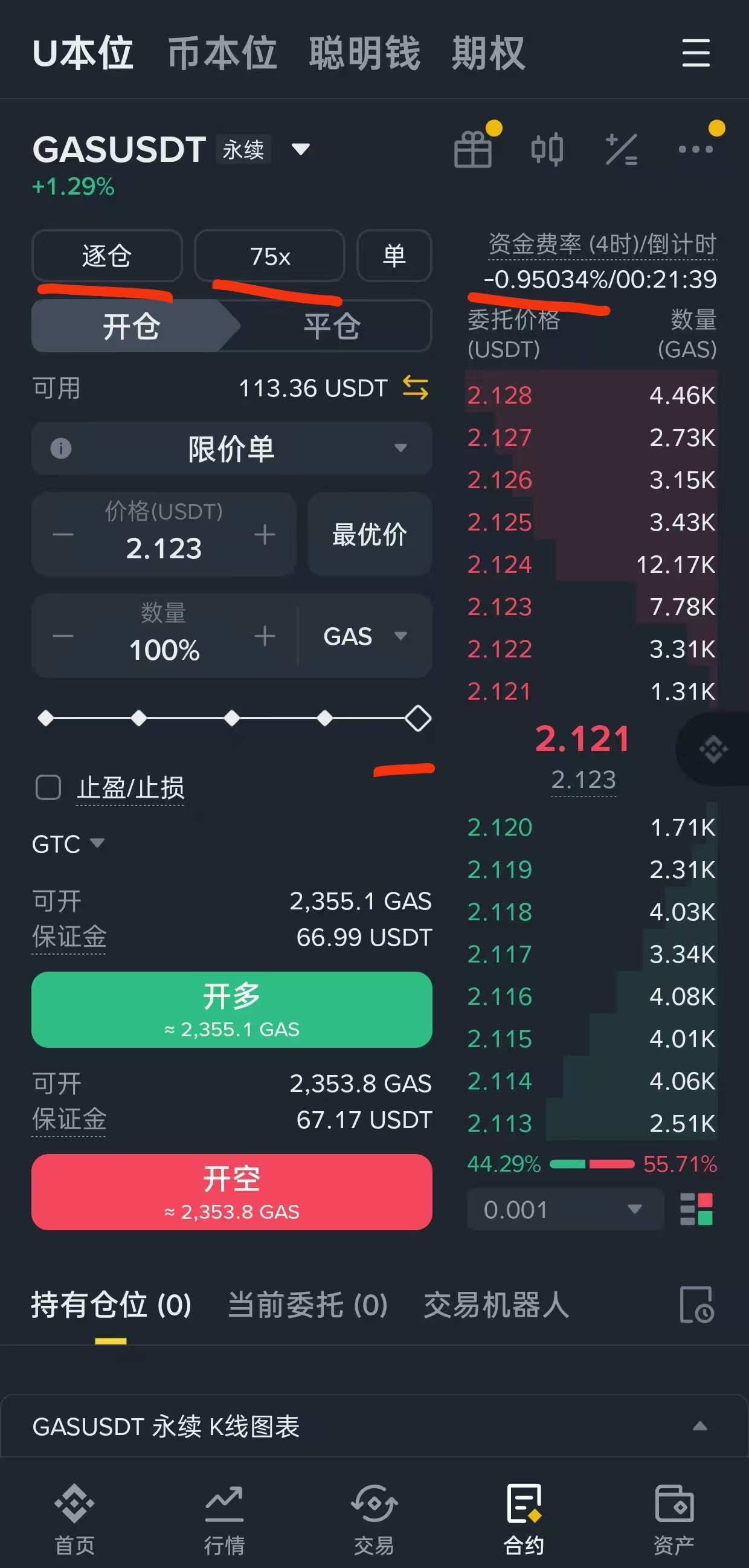Edit the 价格(USDT) price field

point(164,548)
